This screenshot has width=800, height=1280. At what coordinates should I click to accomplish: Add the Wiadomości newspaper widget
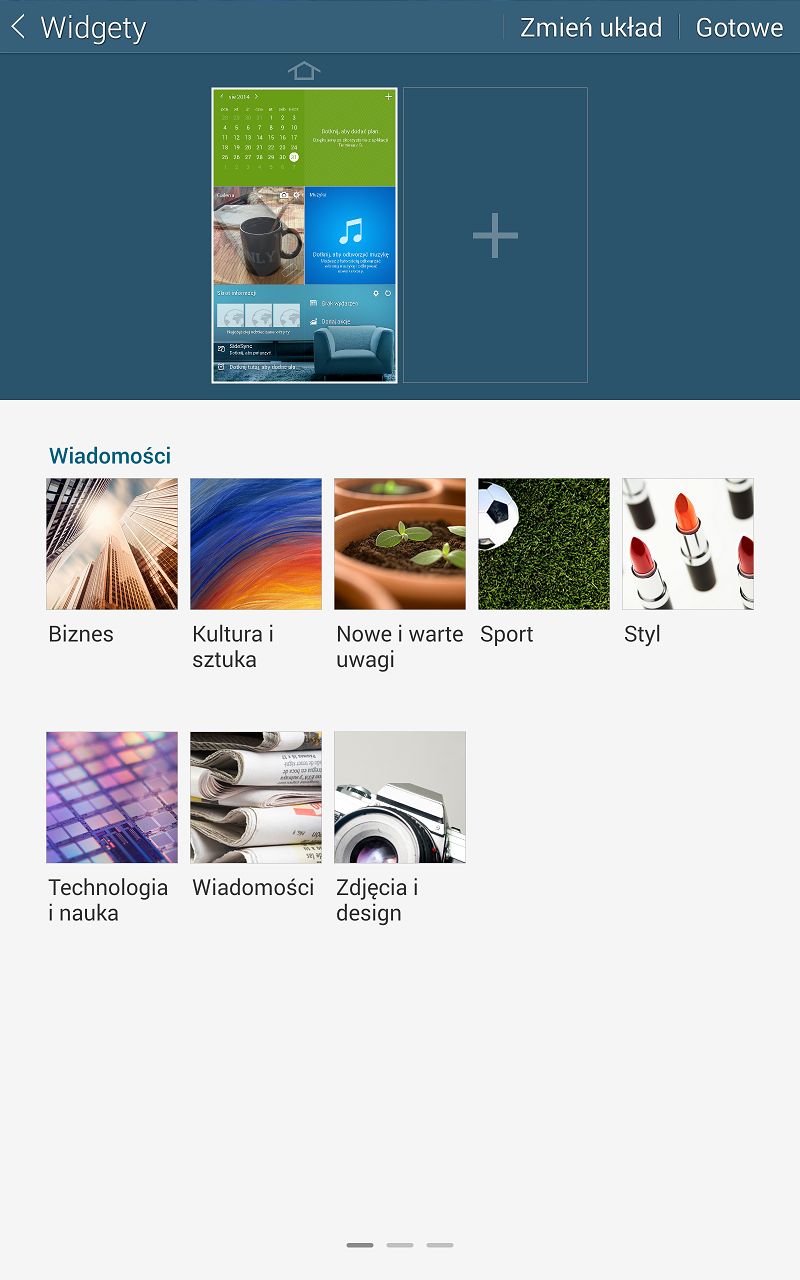click(x=256, y=797)
